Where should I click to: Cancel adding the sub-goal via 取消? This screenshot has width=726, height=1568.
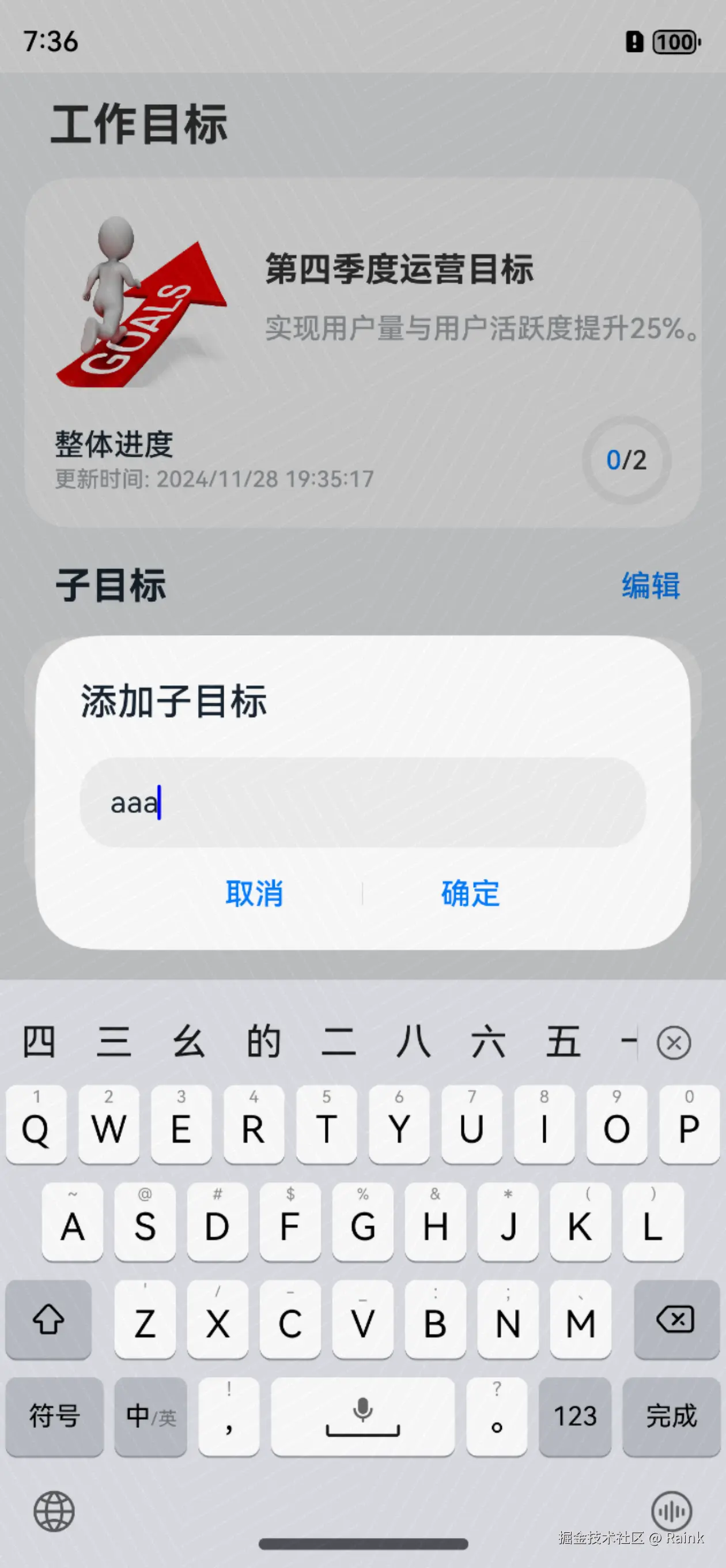254,894
